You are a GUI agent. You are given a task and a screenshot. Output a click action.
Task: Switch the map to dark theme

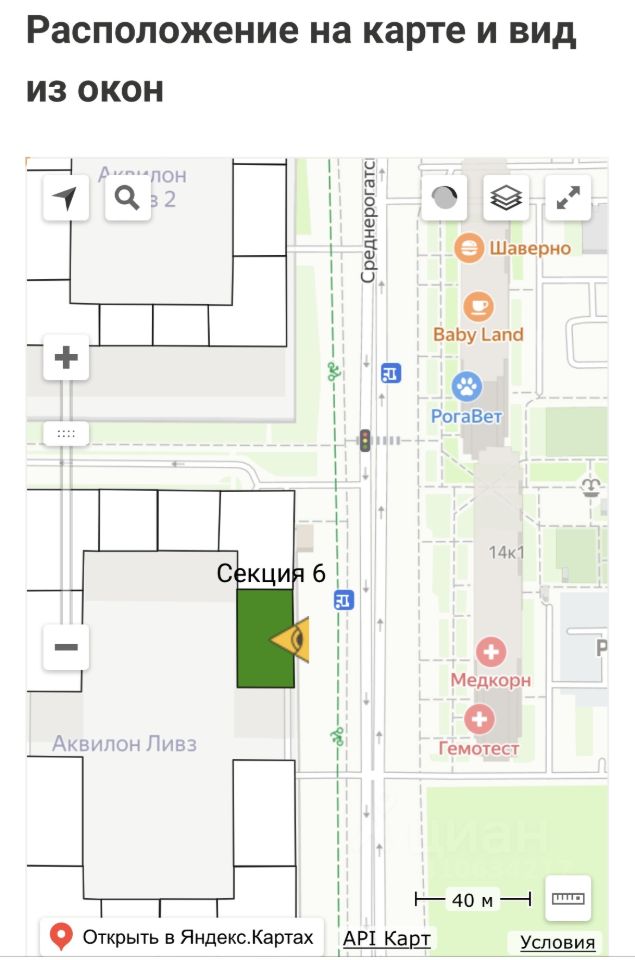[445, 198]
